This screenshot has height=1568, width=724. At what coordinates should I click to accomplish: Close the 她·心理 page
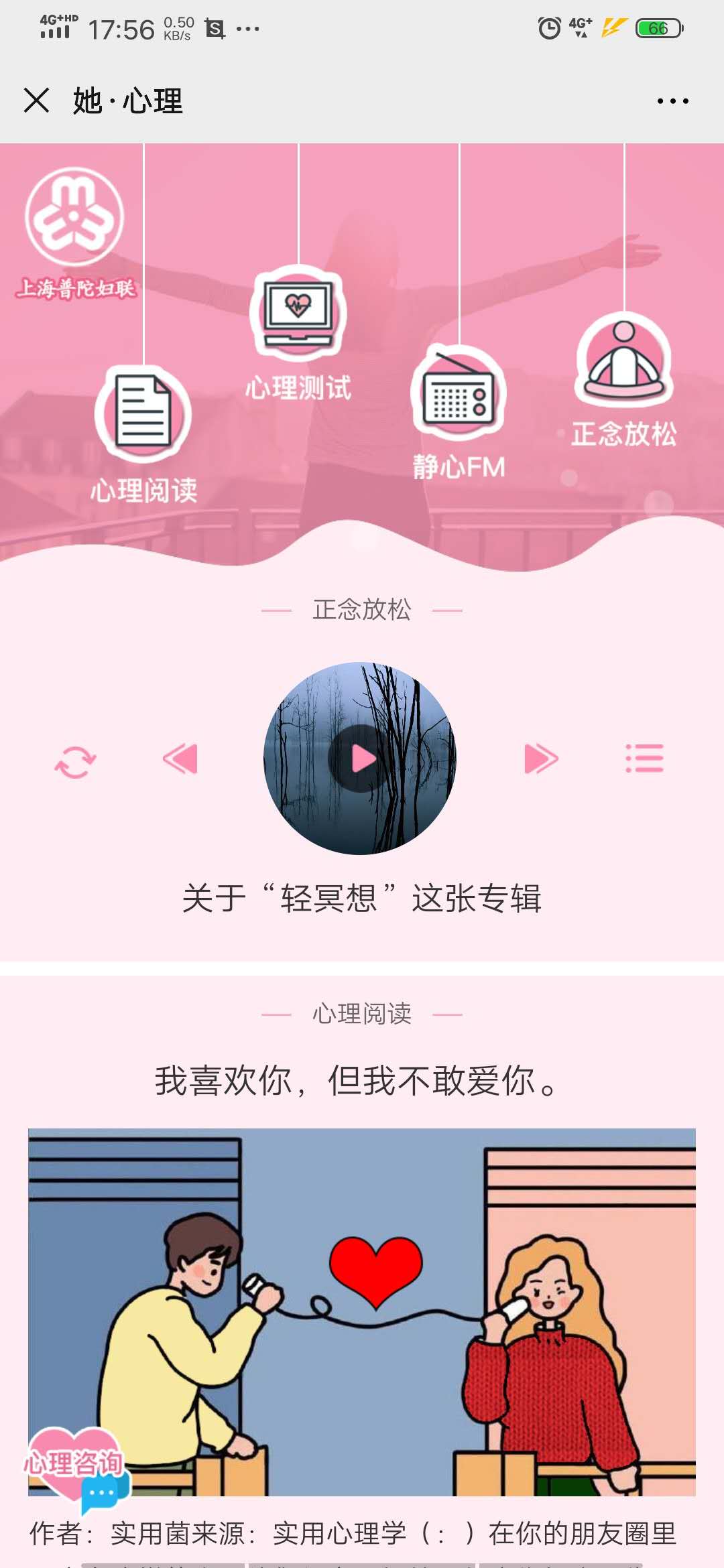point(36,101)
